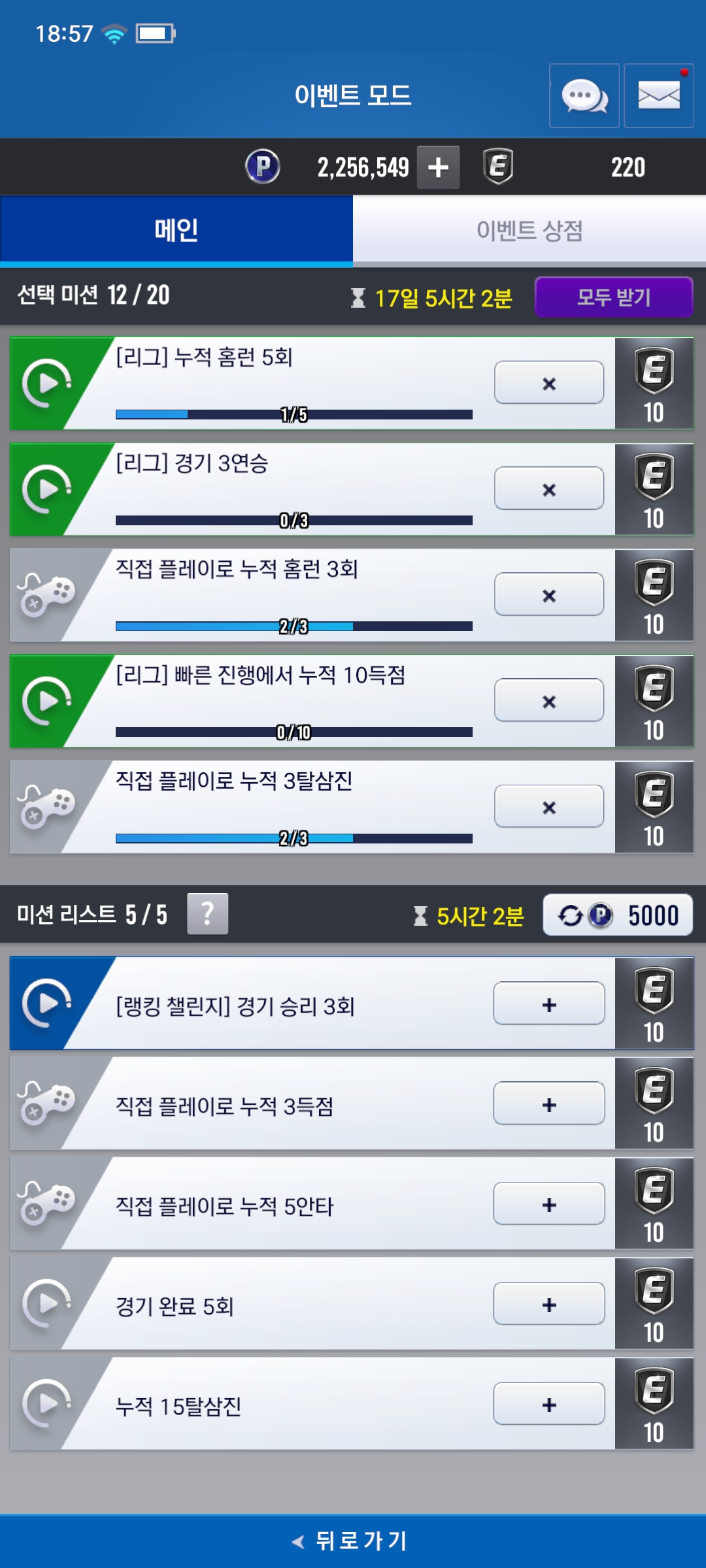Open the mission list help question mark
Image resolution: width=706 pixels, height=1568 pixels.
(x=207, y=913)
